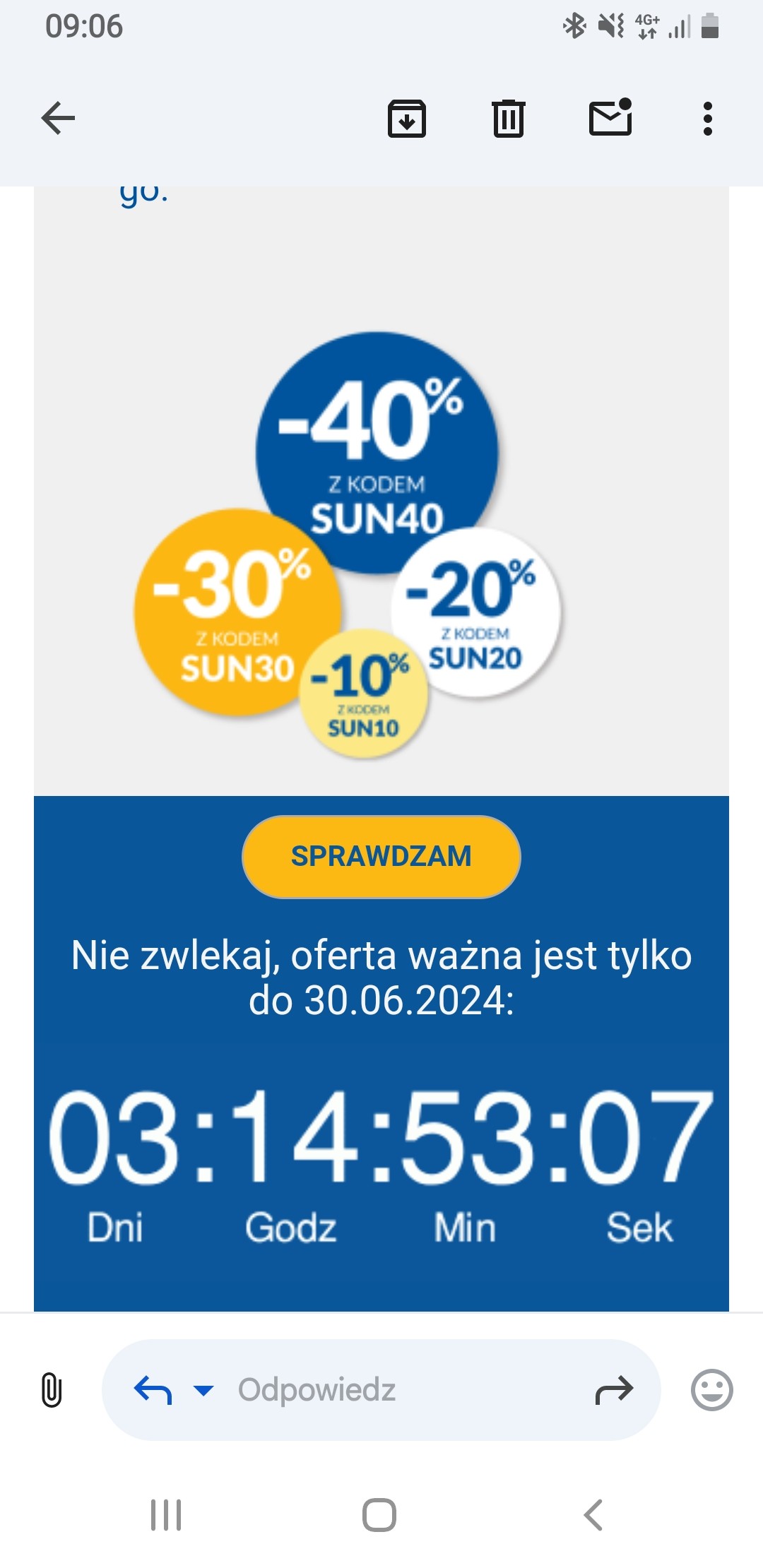Archive this email
This screenshot has width=763, height=1568.
click(x=406, y=118)
